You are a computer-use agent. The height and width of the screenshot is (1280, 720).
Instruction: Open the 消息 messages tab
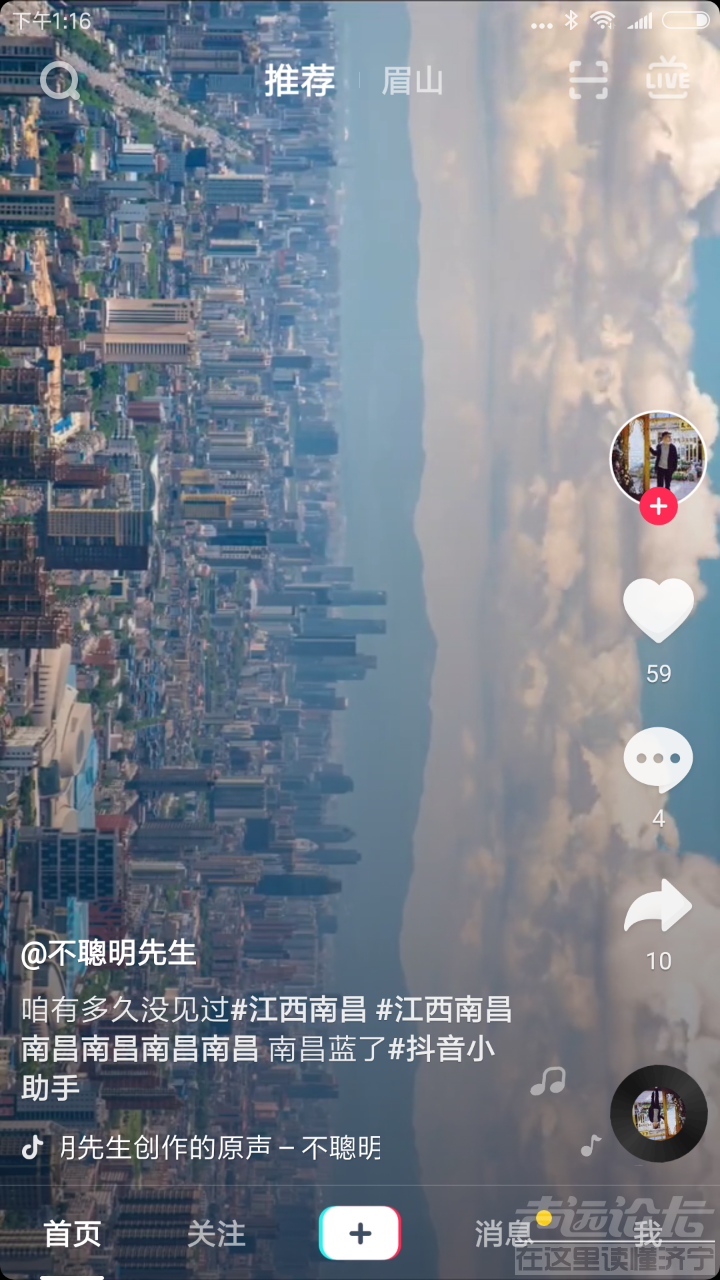[504, 1234]
